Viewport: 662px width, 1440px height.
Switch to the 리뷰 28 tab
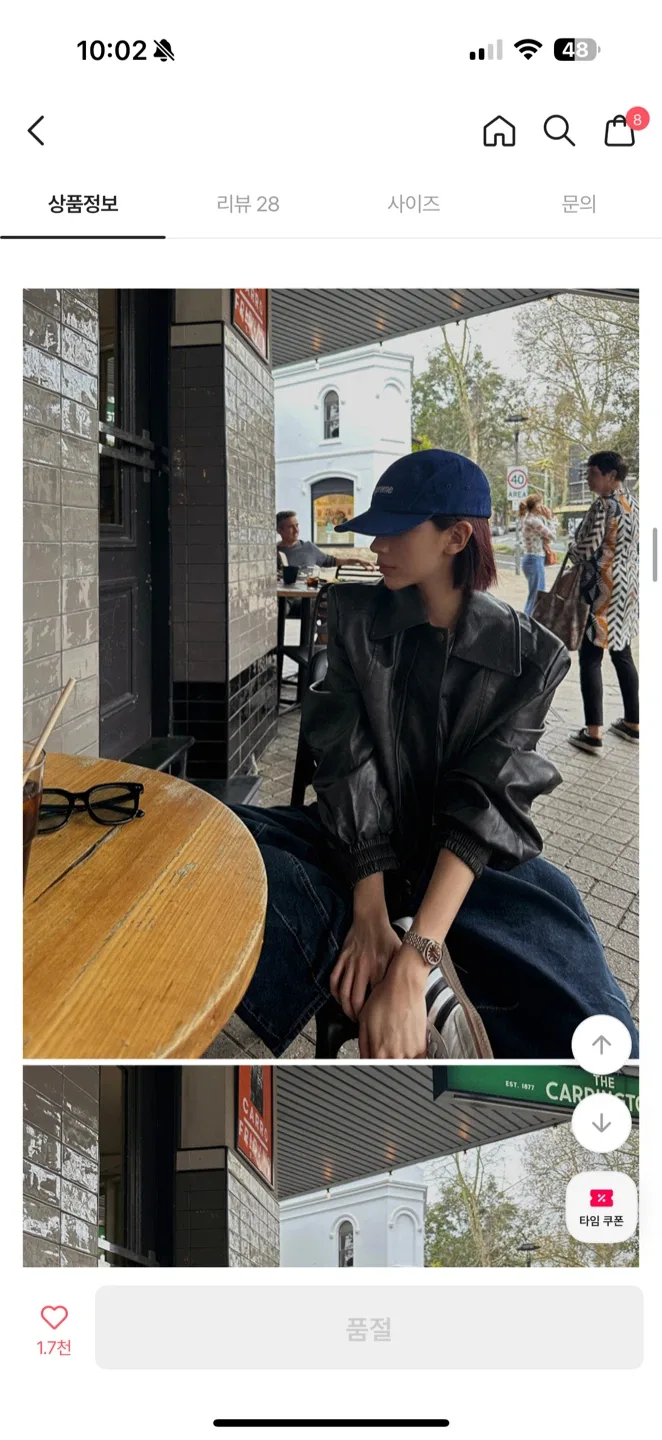click(x=248, y=204)
